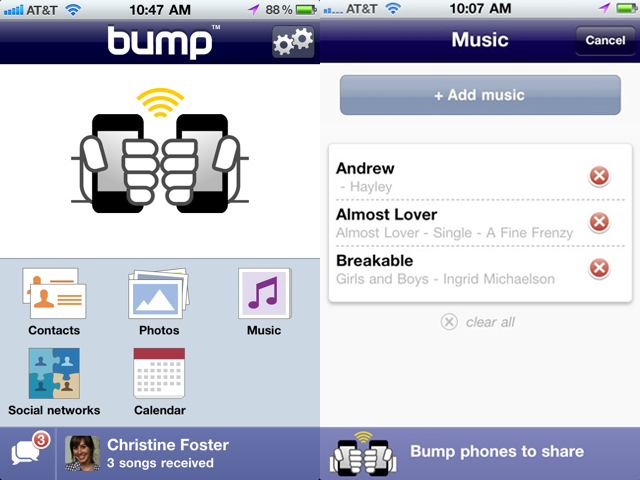Open the messages bubble with 3 badge
This screenshot has height=480, width=640.
point(28,453)
